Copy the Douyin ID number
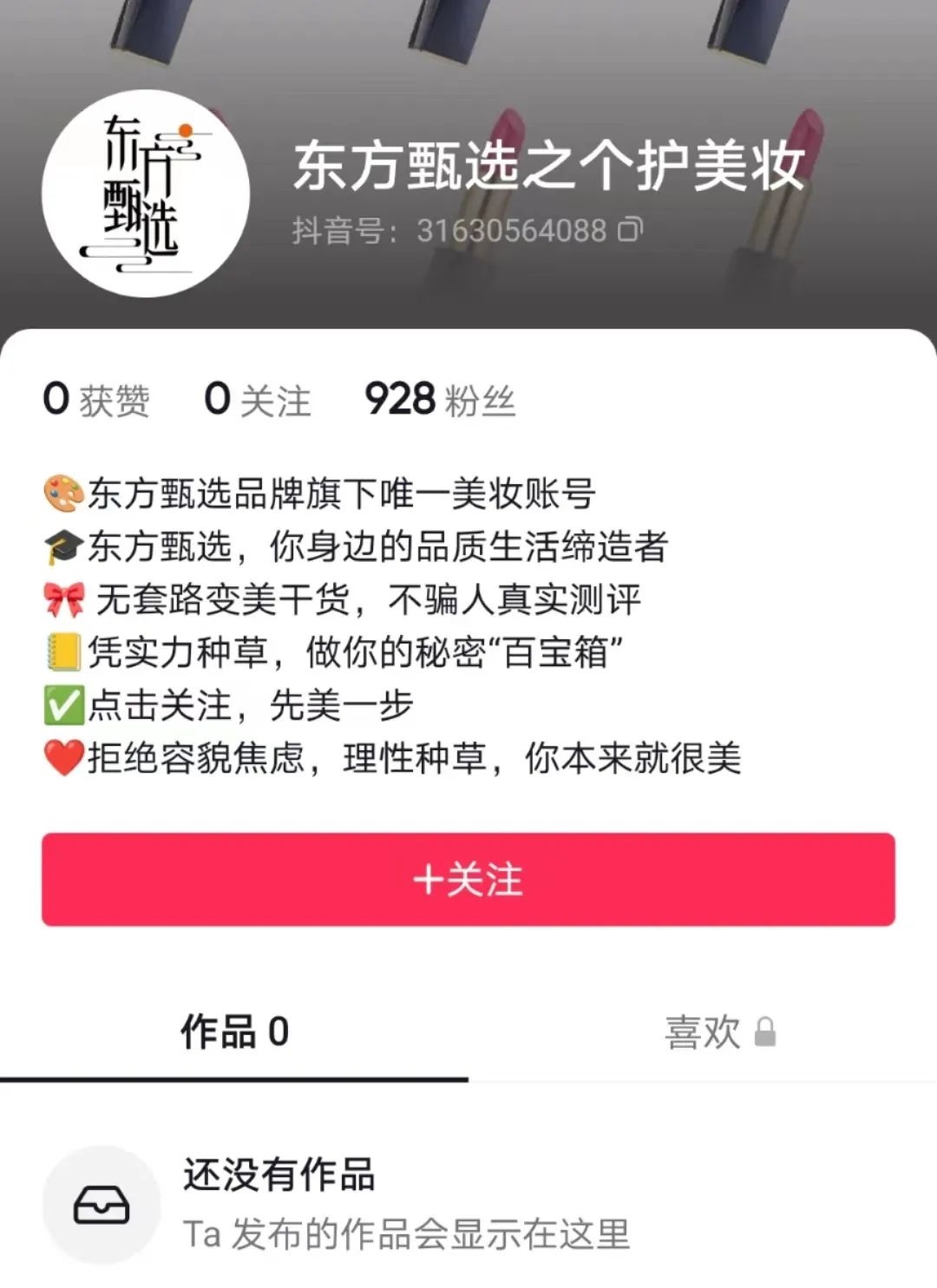This screenshot has width=937, height=1288. coord(631,230)
